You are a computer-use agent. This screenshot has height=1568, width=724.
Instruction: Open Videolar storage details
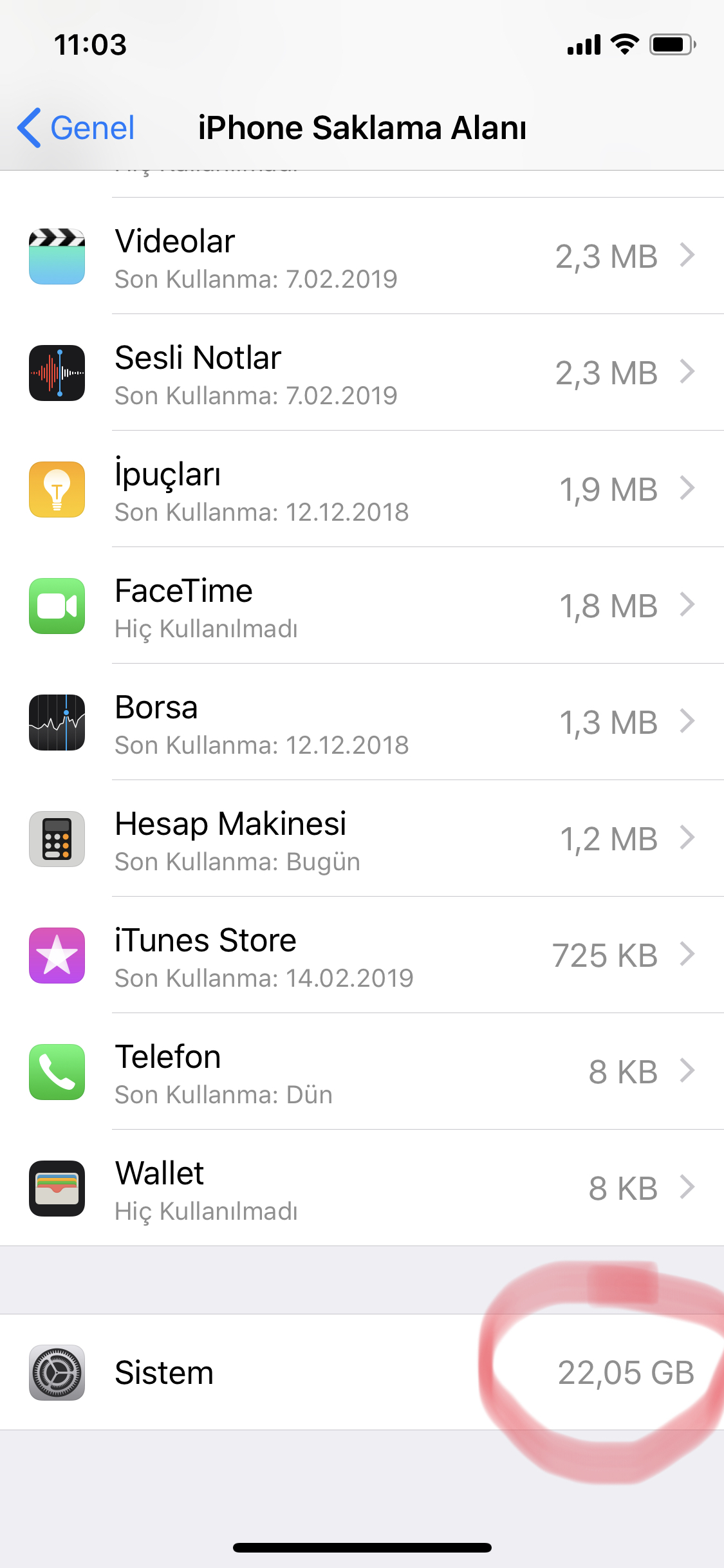(x=362, y=256)
